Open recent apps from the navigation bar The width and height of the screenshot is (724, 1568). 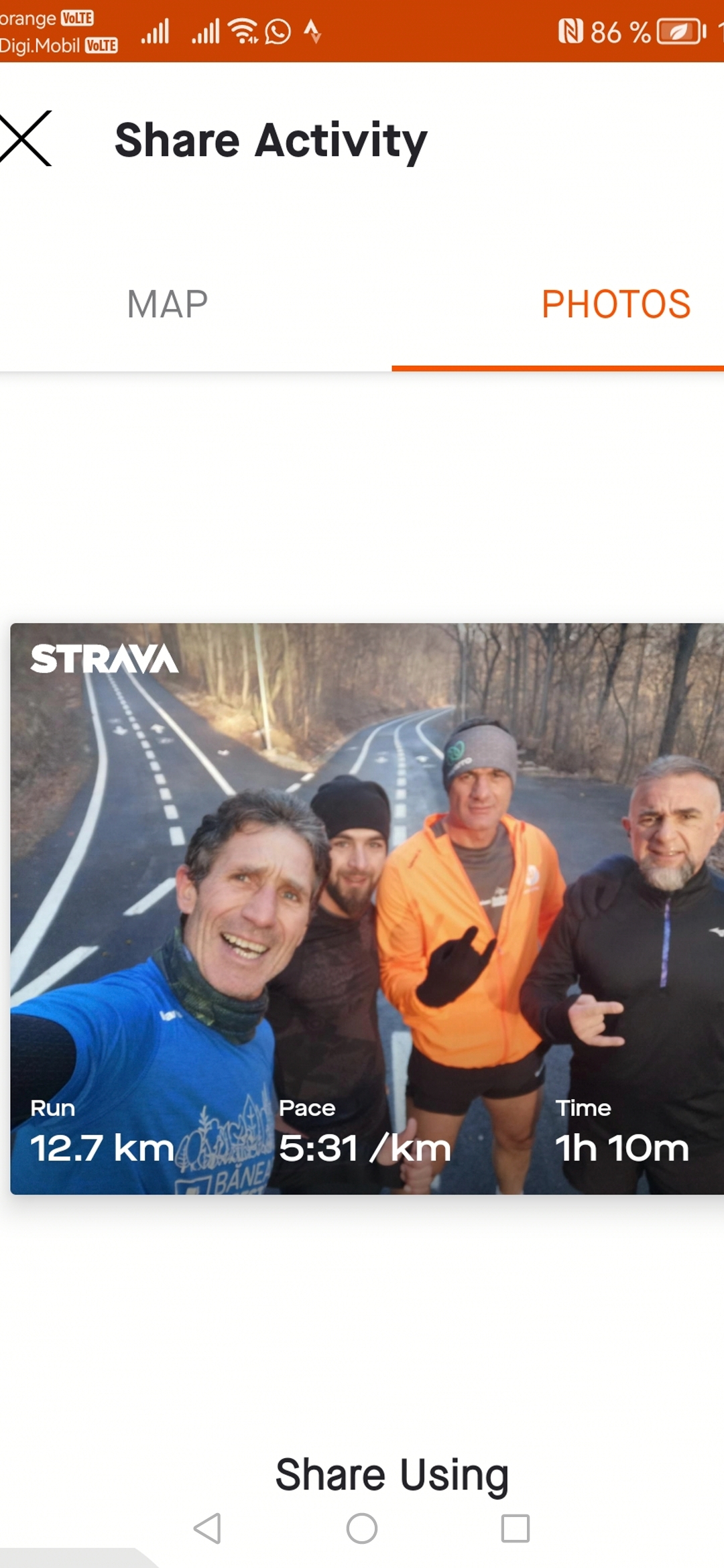515,1528
